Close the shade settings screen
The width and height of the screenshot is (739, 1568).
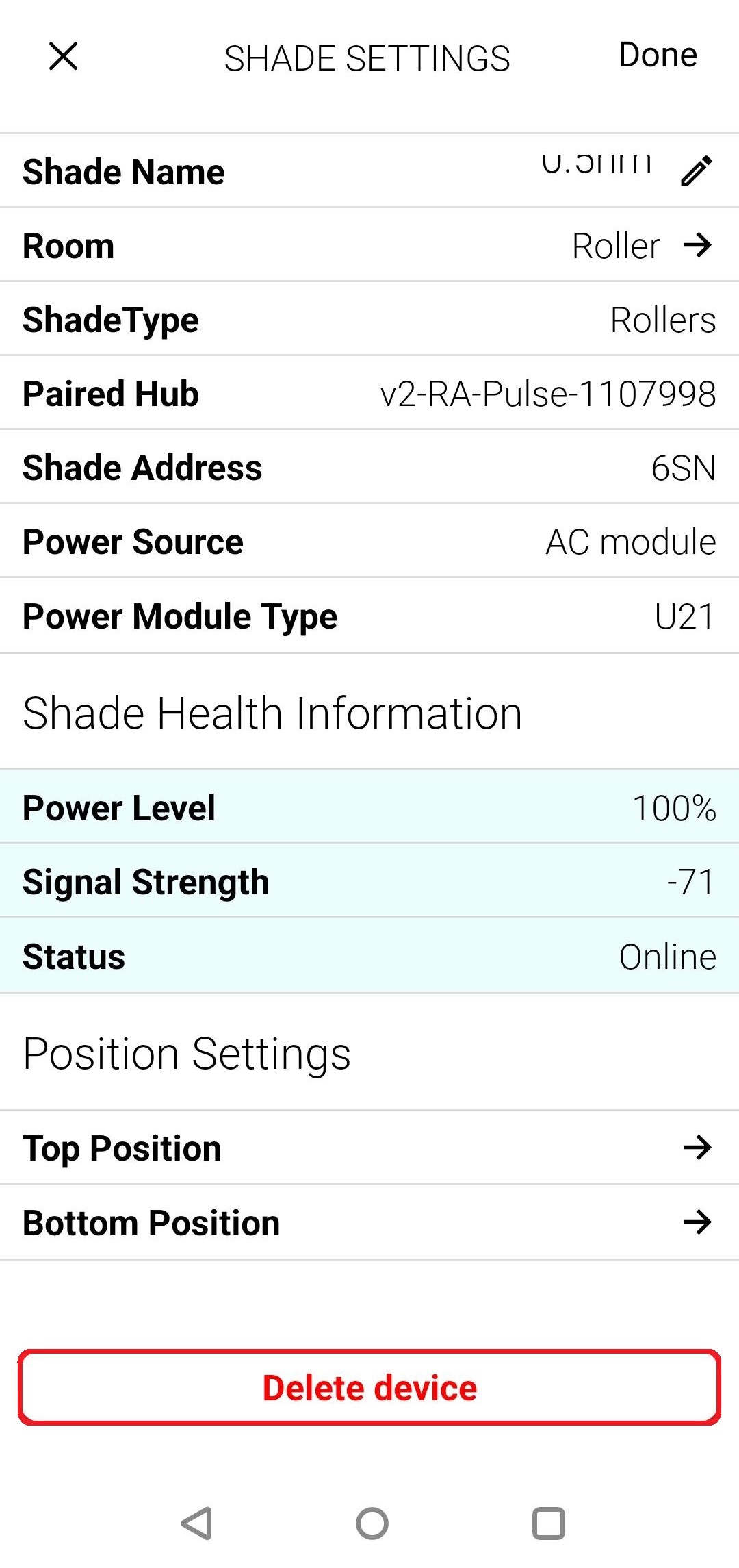tap(64, 56)
